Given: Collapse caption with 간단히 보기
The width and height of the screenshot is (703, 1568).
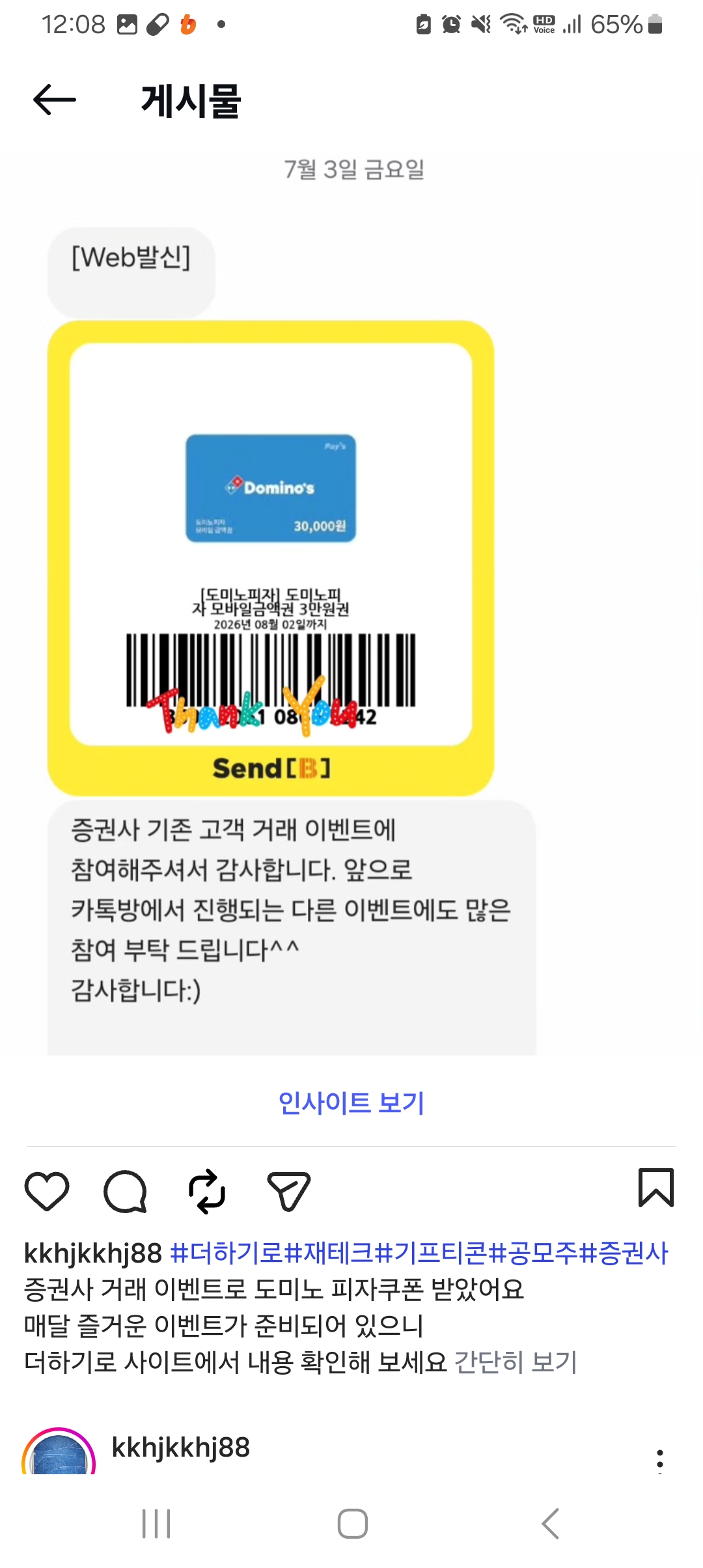Looking at the screenshot, I should click(516, 1362).
